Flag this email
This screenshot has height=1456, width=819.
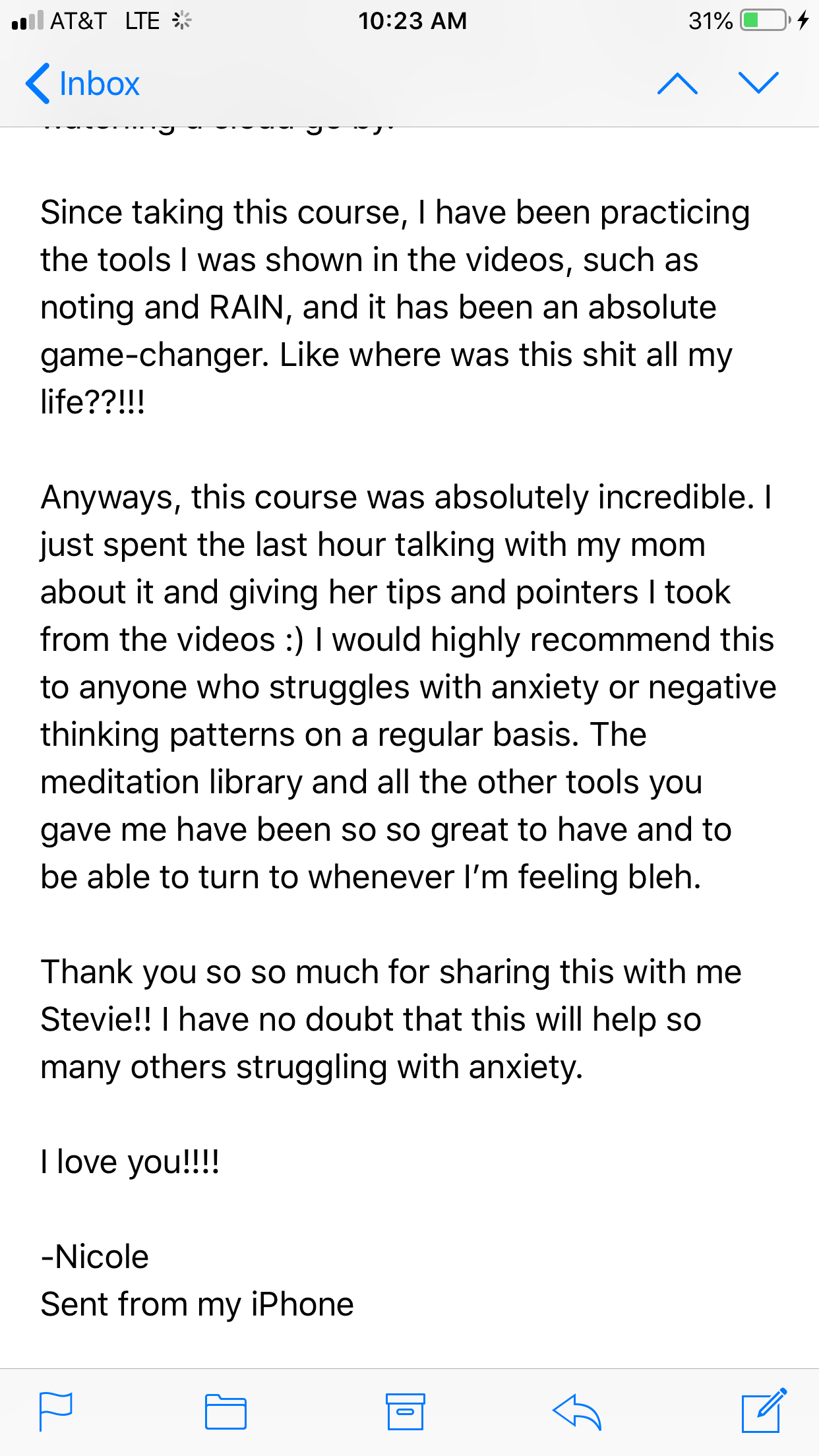[56, 1411]
